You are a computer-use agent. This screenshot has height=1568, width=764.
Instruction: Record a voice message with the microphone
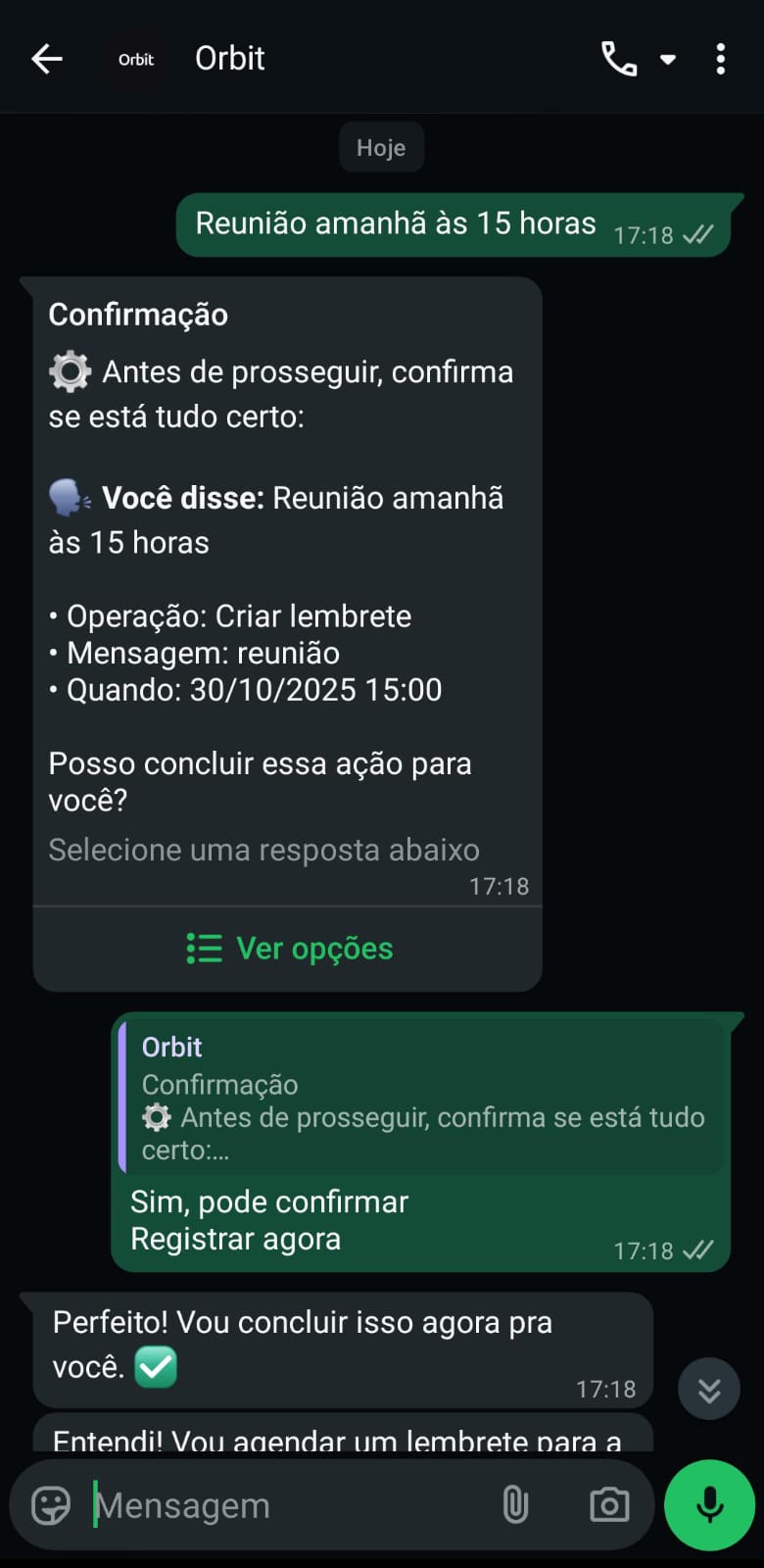coord(707,1505)
